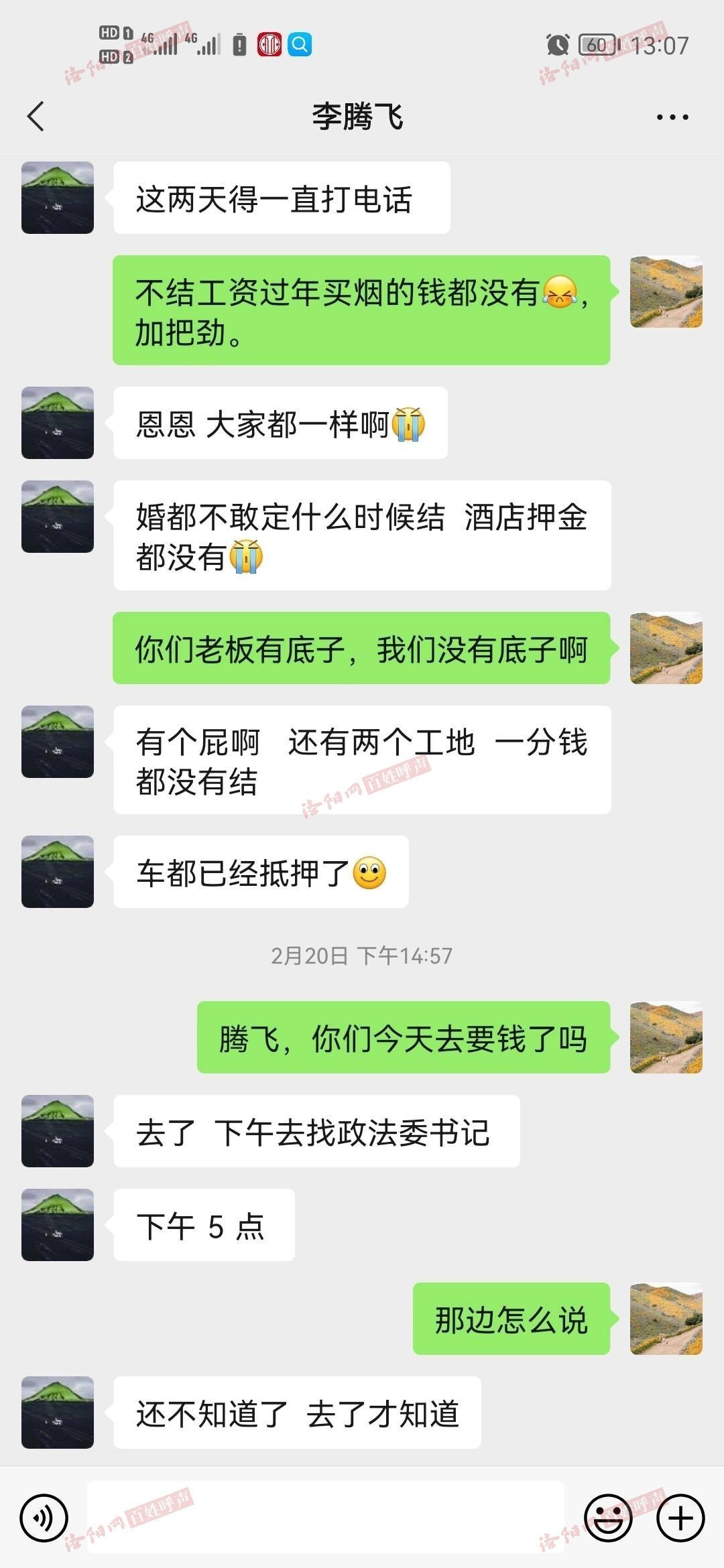Open the emoji sticker panel
The width and height of the screenshot is (724, 1568).
click(608, 1518)
